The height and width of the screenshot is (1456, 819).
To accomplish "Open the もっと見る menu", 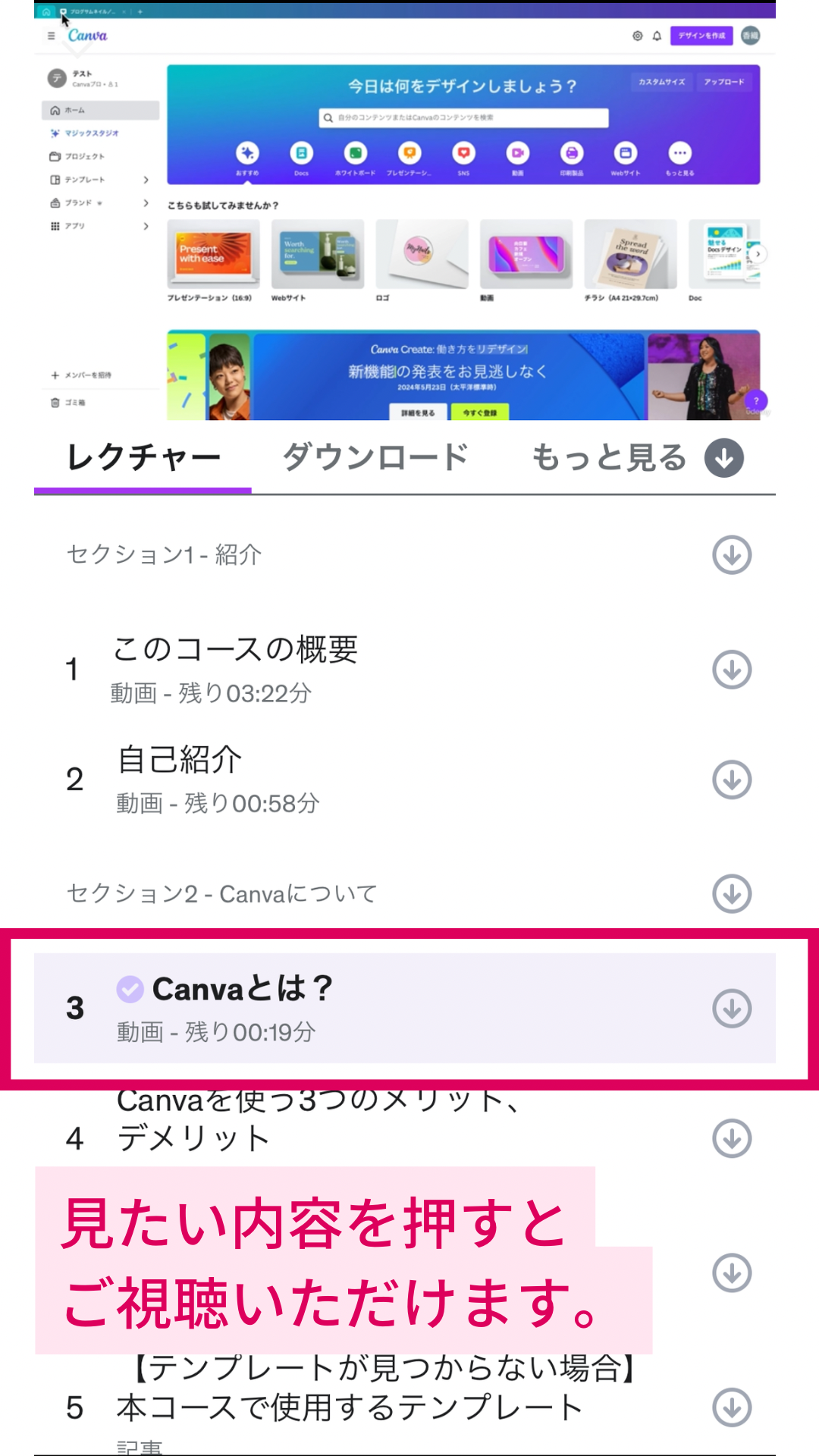I will coord(637,458).
